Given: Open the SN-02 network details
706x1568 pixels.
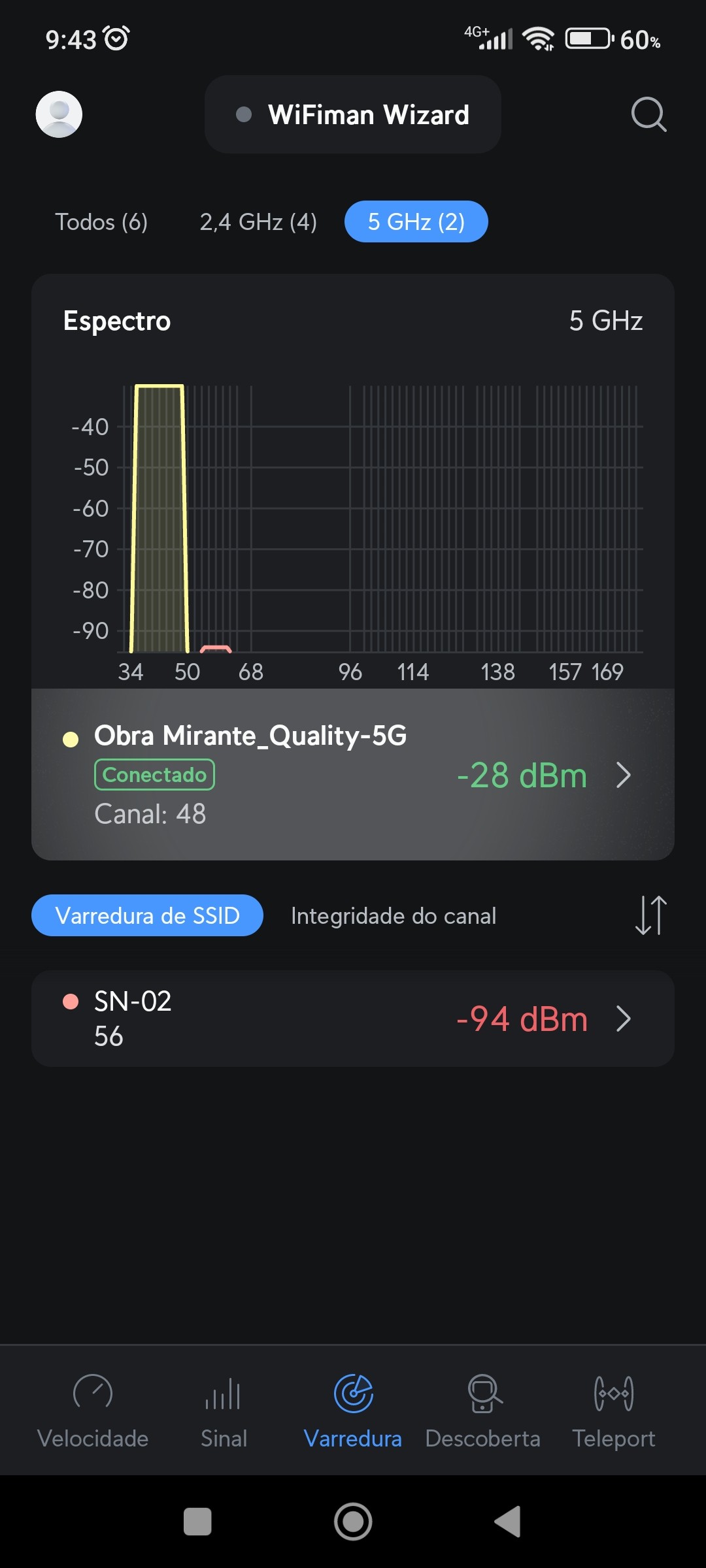Looking at the screenshot, I should click(353, 1019).
